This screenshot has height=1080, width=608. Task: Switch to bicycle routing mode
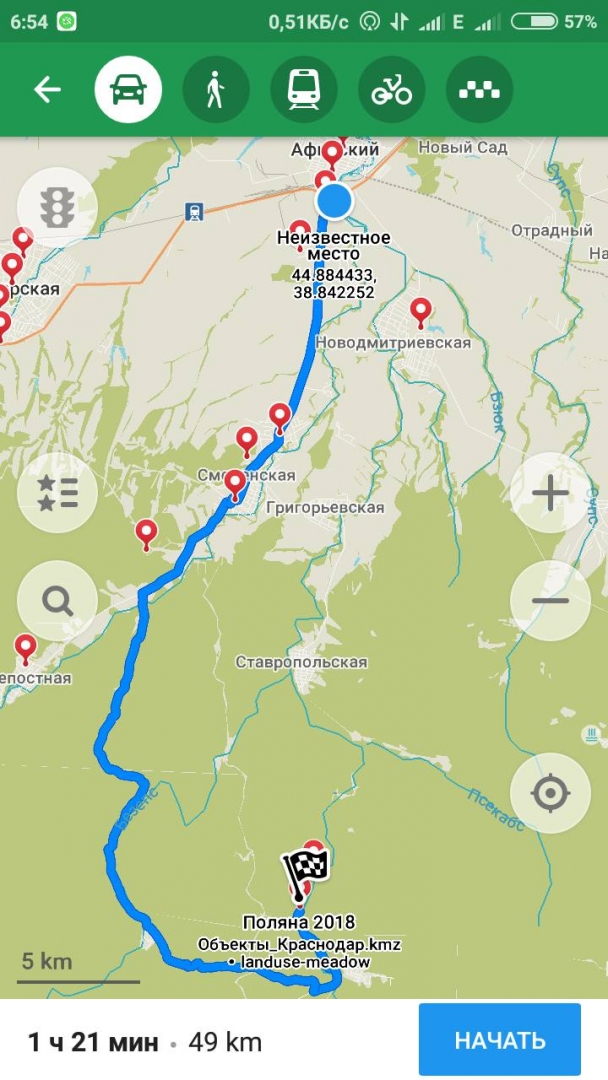pos(391,90)
